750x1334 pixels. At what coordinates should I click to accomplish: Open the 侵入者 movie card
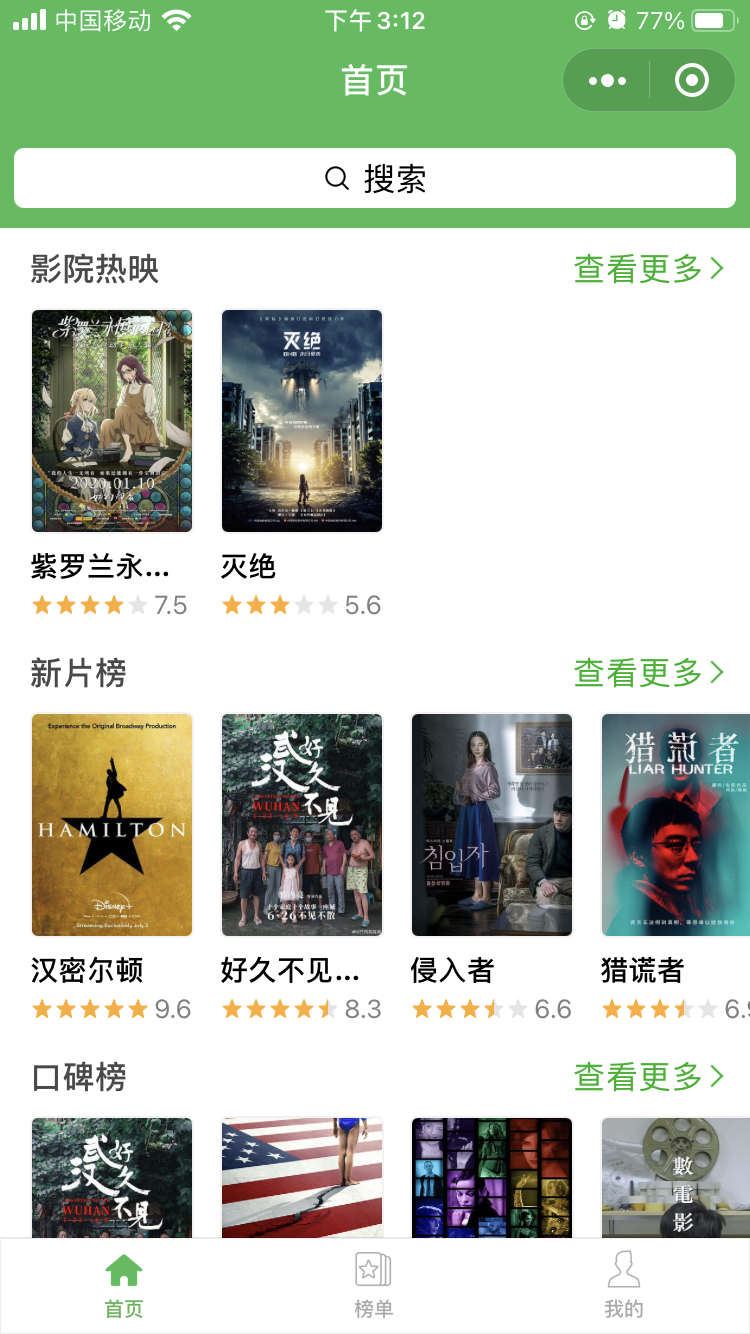tap(492, 825)
